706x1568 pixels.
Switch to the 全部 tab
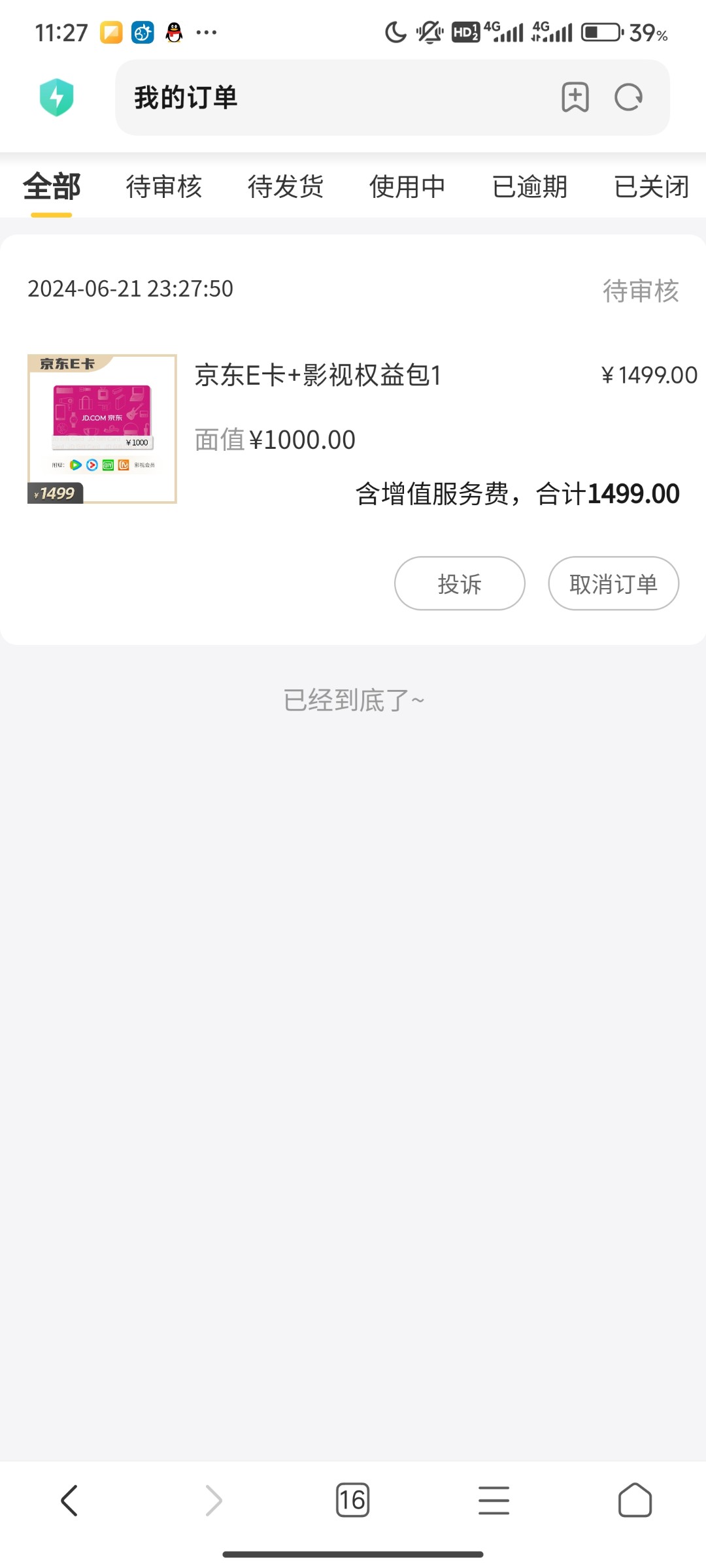pyautogui.click(x=52, y=187)
